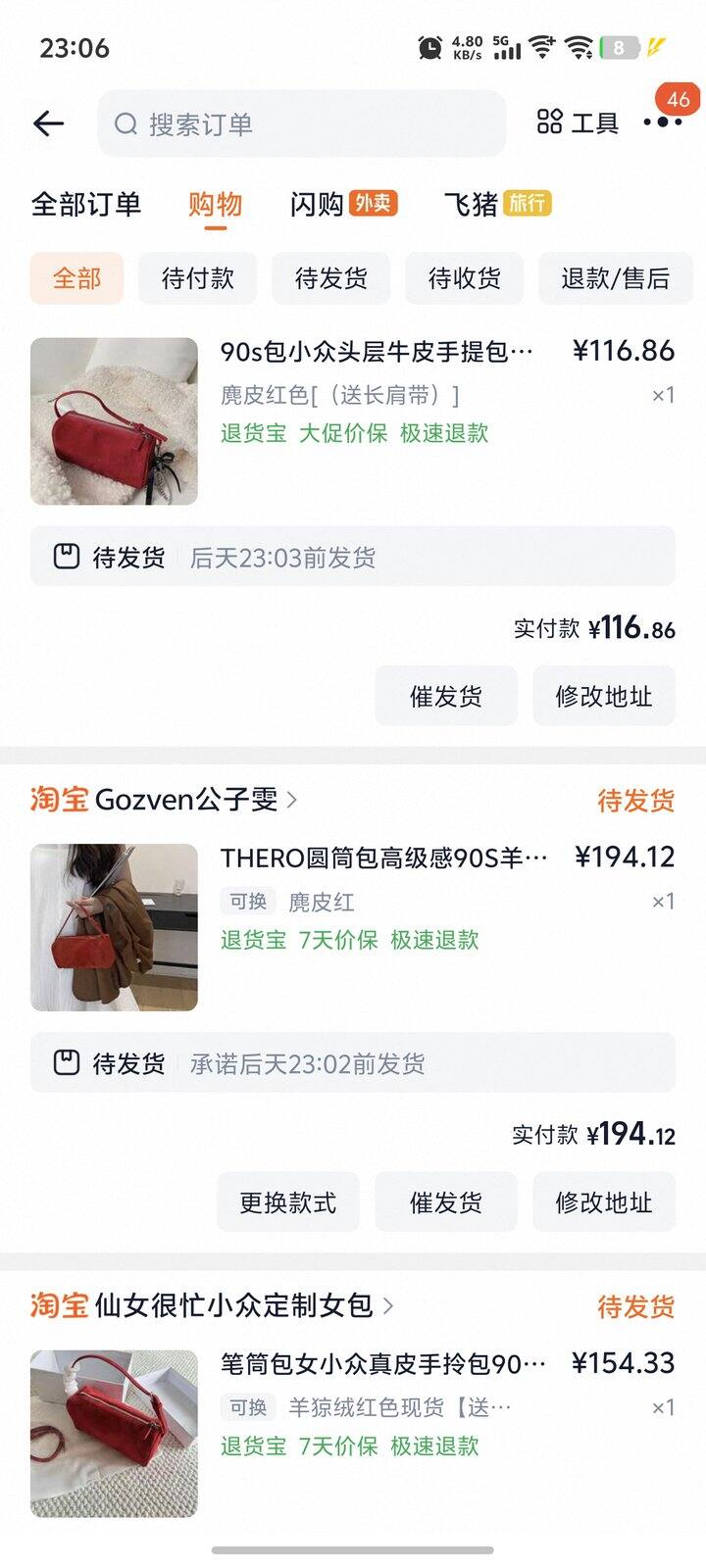This screenshot has height=1568, width=706.
Task: Tap the 淘宝 logo beside Gozven公子雯 store
Action: pos(61,802)
